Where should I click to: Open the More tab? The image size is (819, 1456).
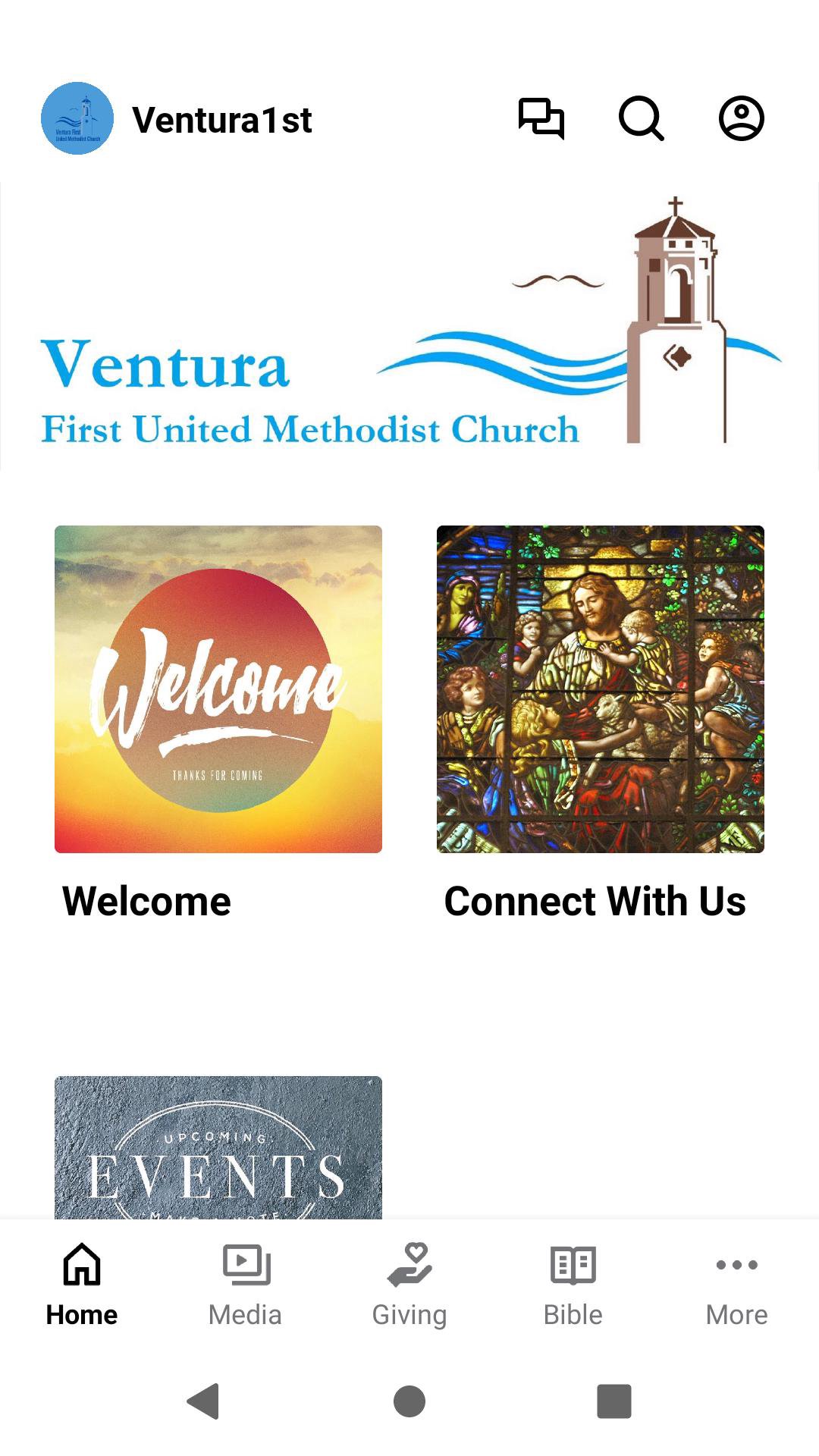tap(736, 1285)
